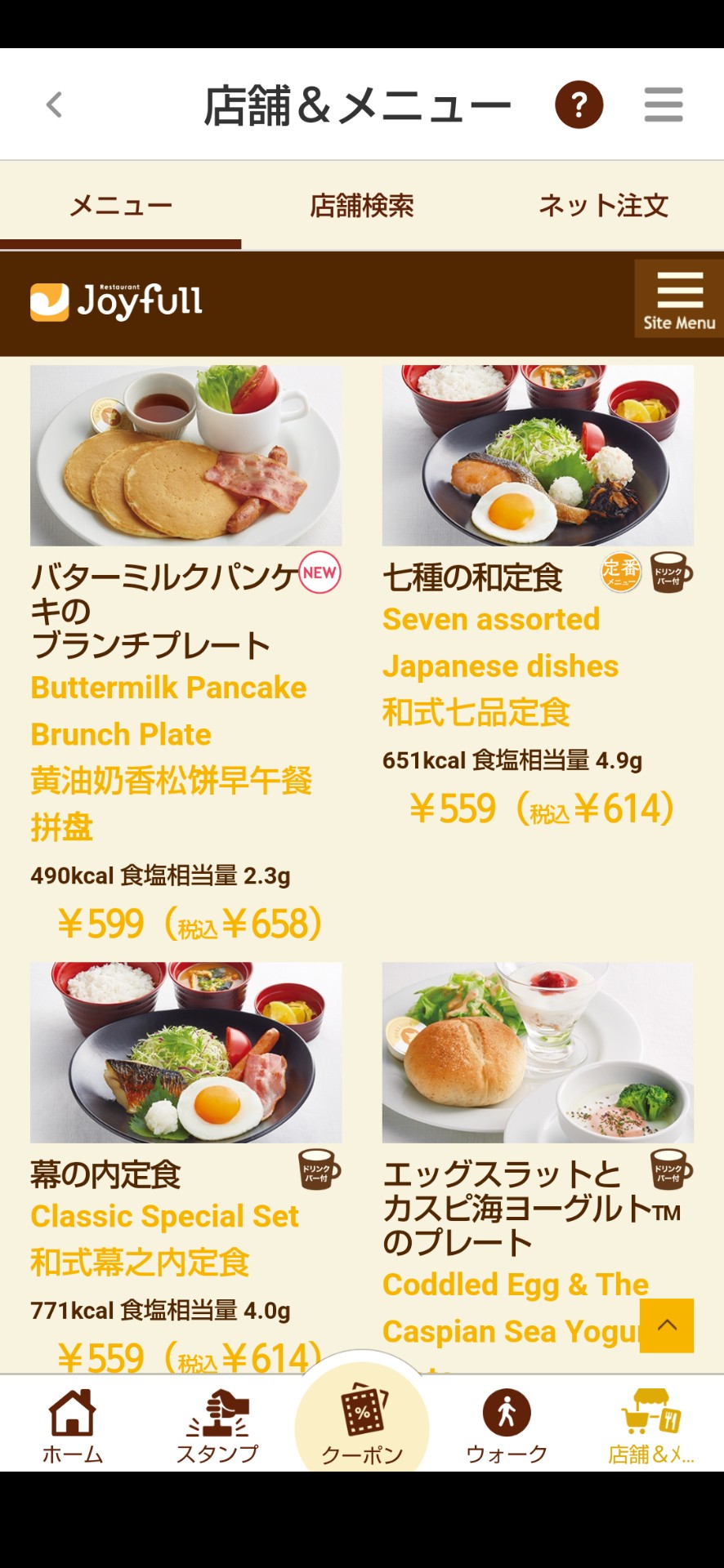Image resolution: width=724 pixels, height=1568 pixels.
Task: Switch to ウォーク in bottom navigation
Action: (x=507, y=1427)
